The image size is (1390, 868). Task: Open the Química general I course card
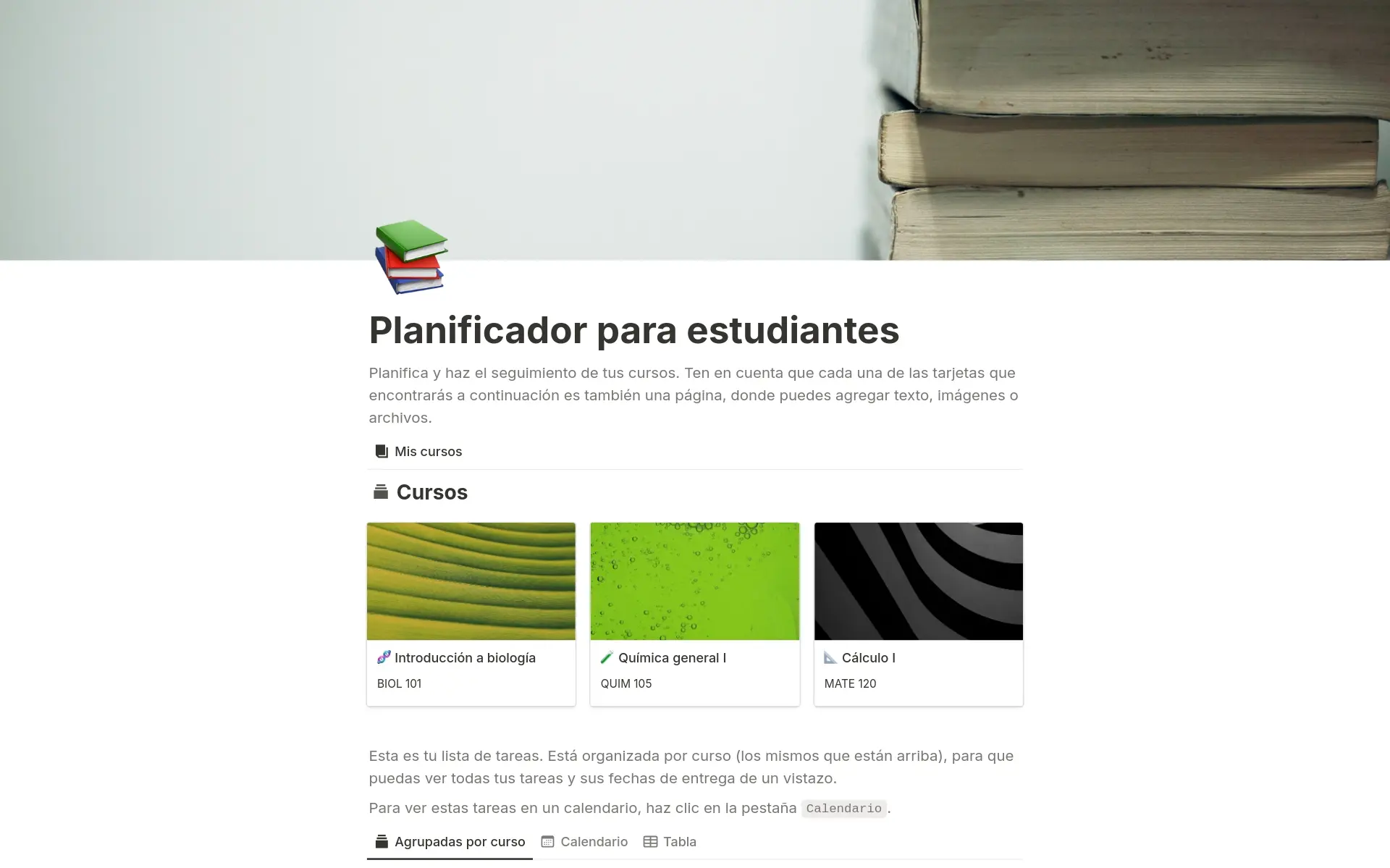click(x=694, y=614)
